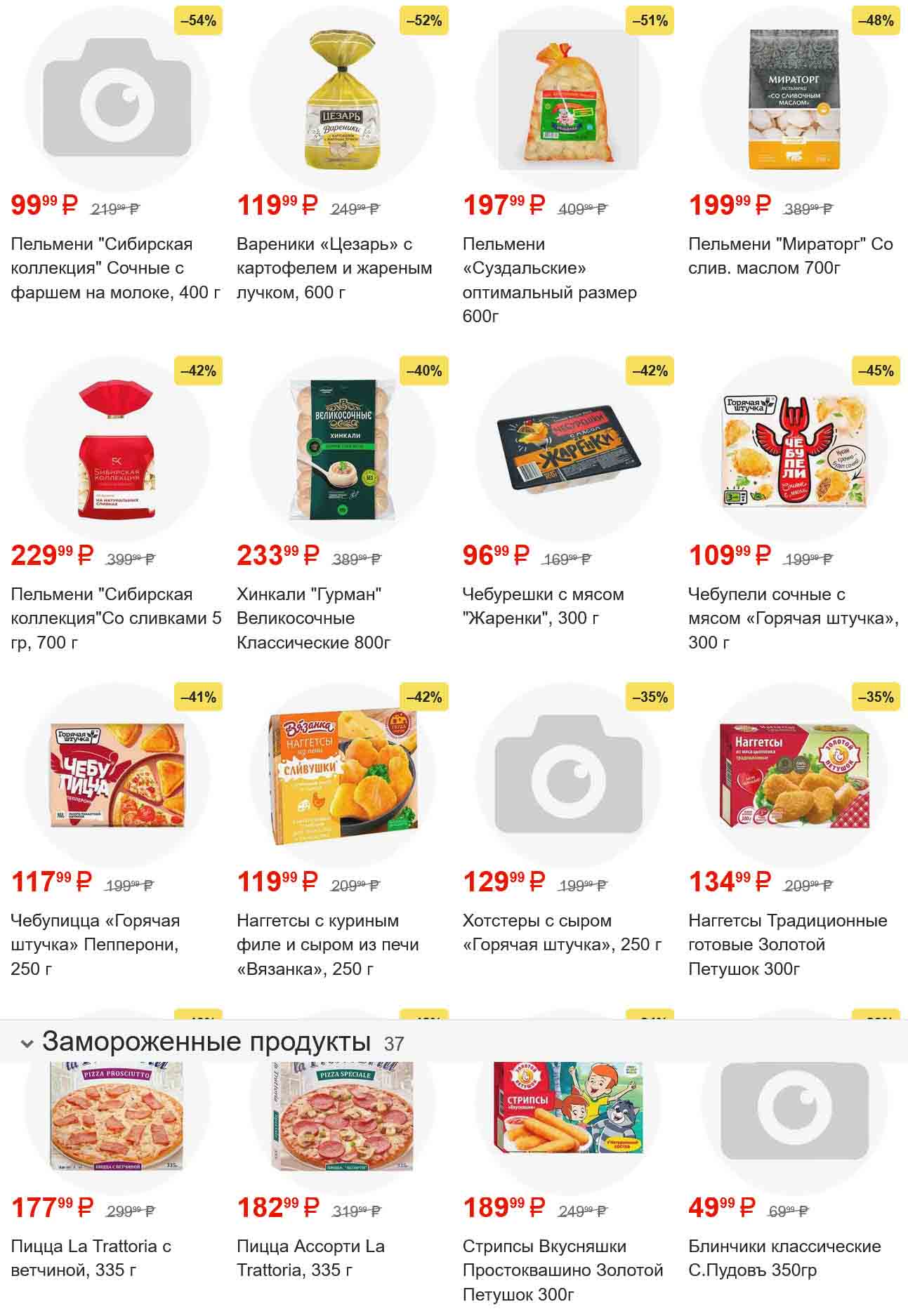Open Блинчики классические С.Пудовъ 350гр

tap(784, 1258)
